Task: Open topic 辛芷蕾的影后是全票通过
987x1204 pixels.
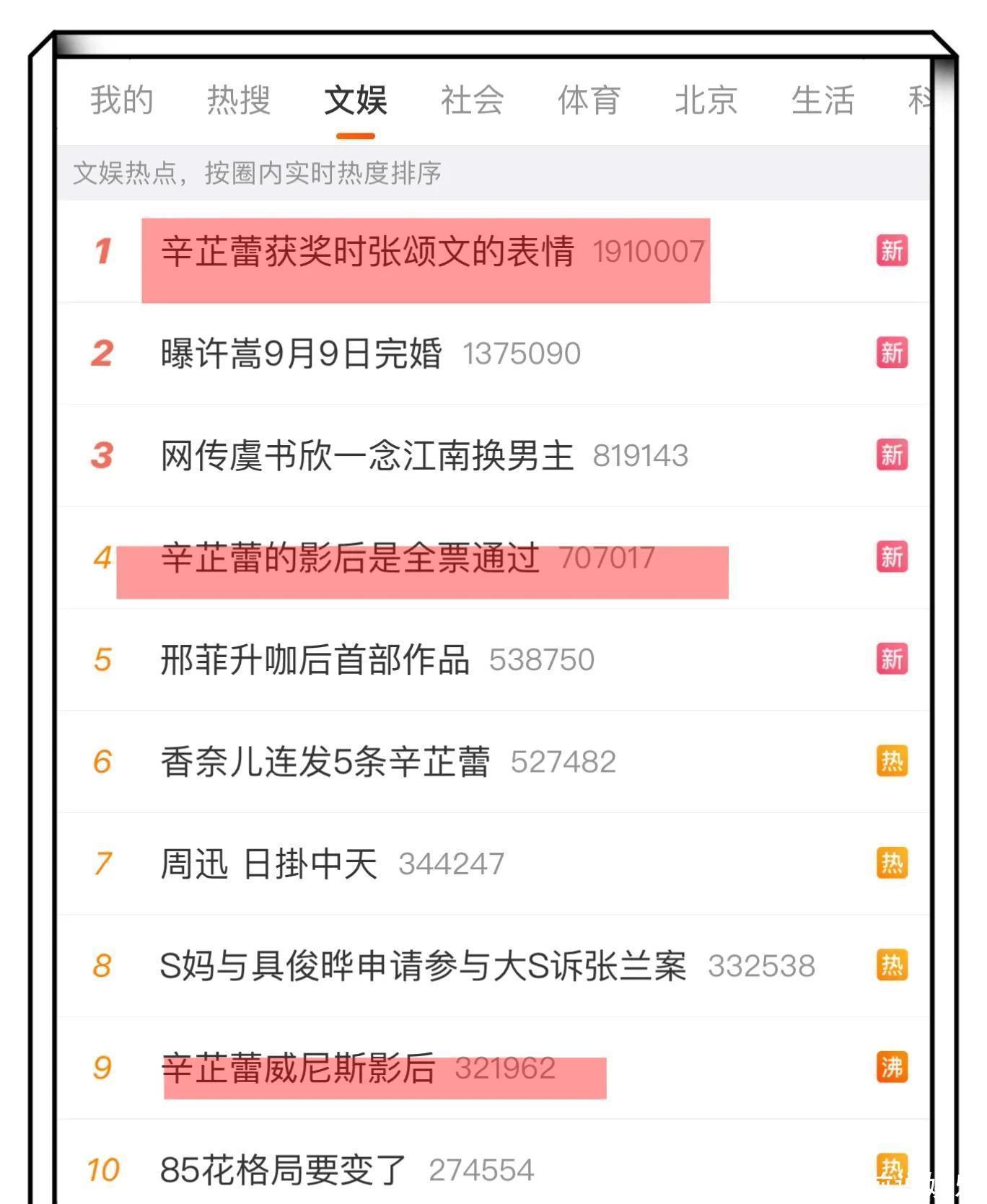Action: coord(350,558)
